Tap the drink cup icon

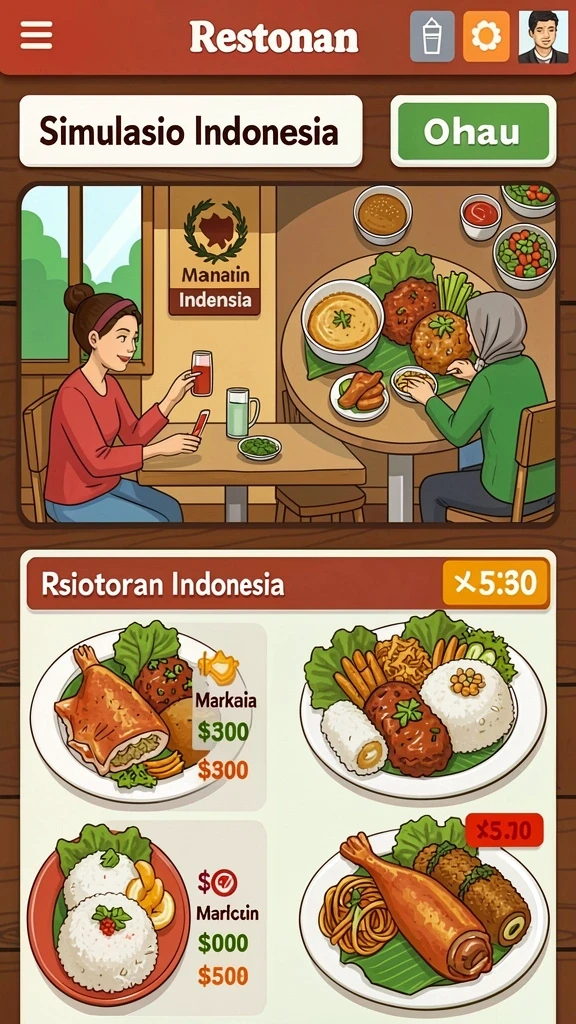432,37
